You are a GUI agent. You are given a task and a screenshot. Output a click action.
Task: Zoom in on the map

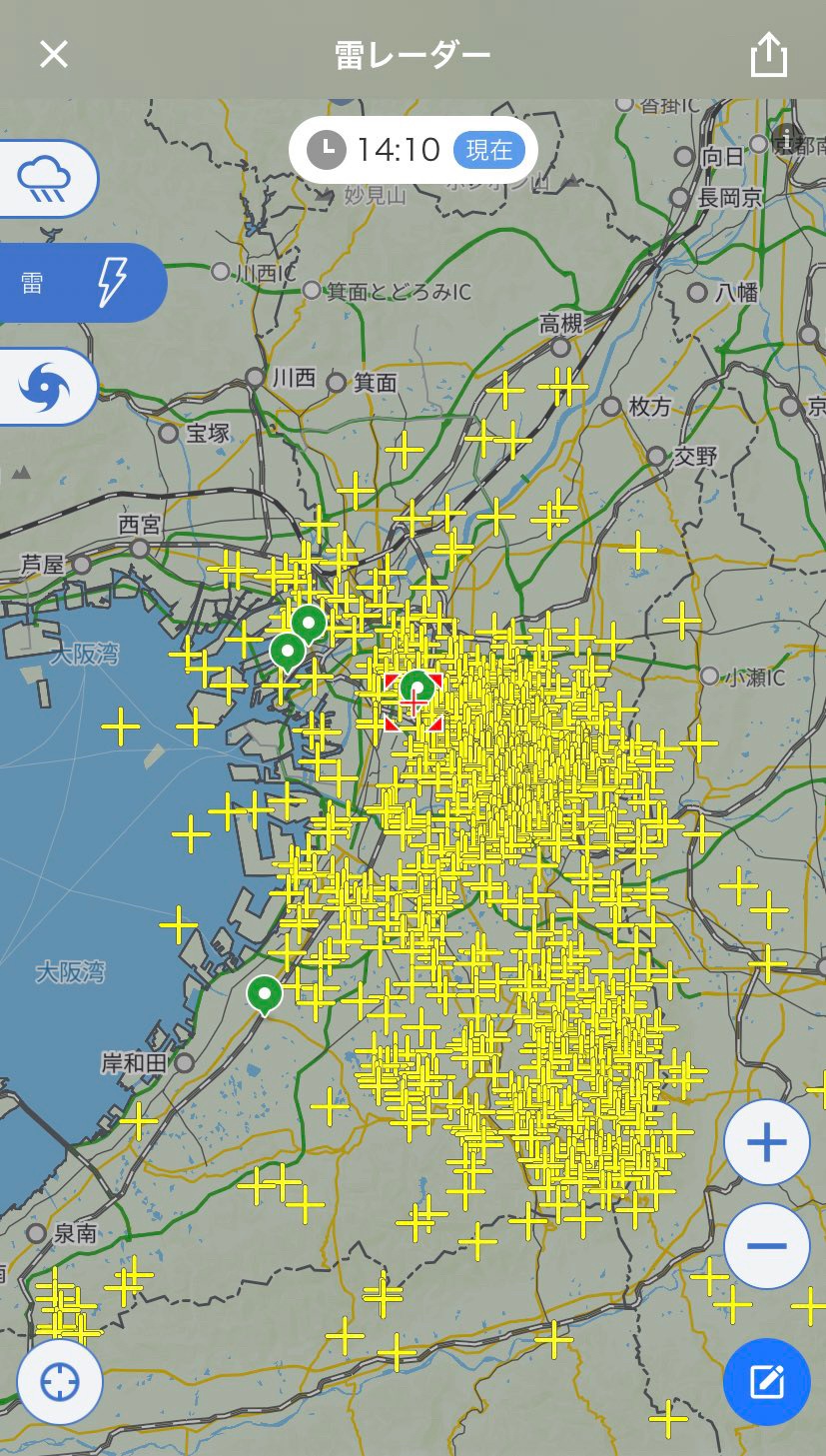[x=766, y=1142]
